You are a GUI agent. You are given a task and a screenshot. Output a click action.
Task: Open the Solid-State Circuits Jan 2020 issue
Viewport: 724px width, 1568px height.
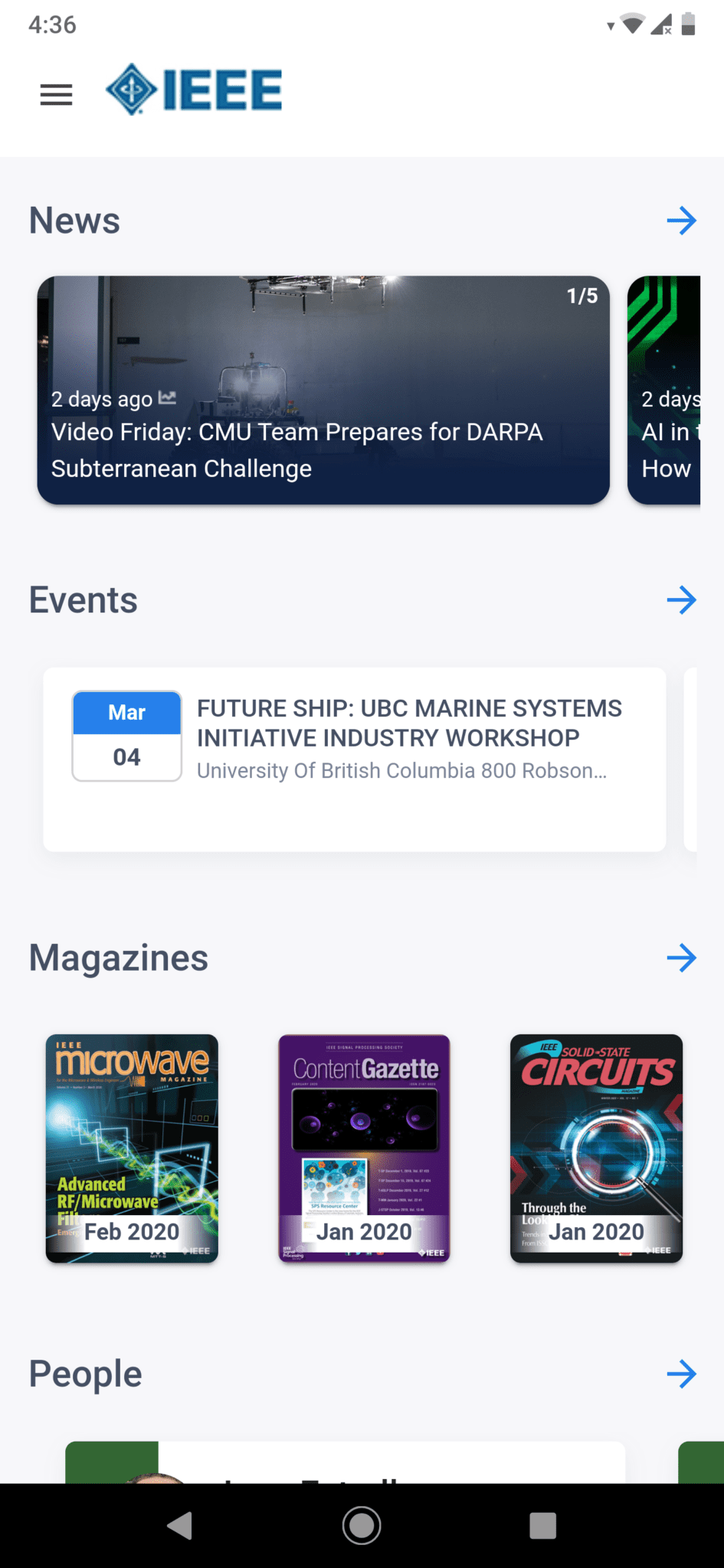tap(596, 1148)
